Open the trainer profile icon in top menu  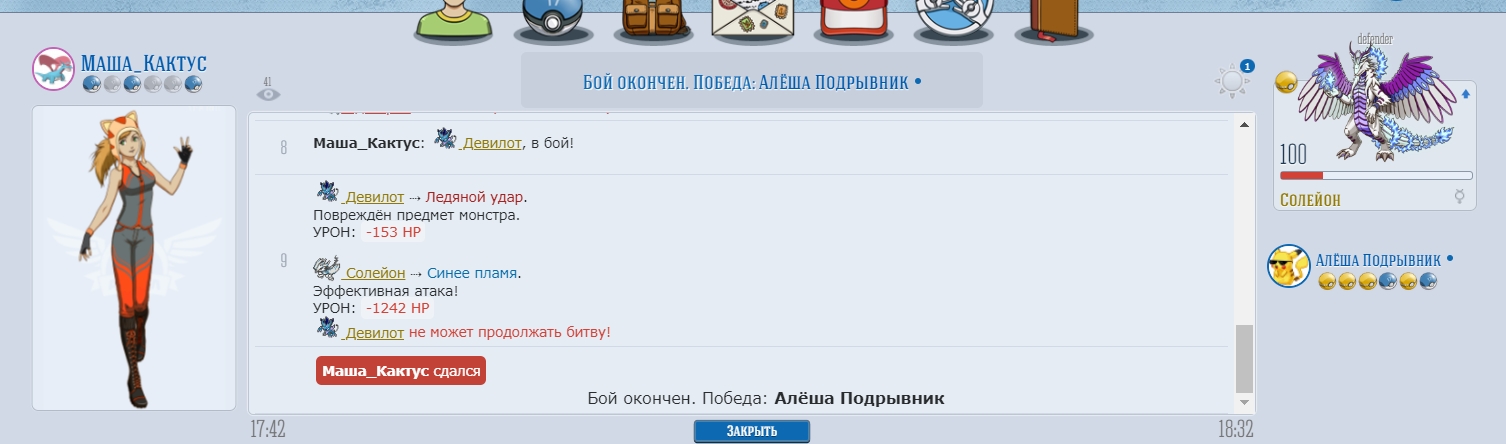(x=453, y=20)
